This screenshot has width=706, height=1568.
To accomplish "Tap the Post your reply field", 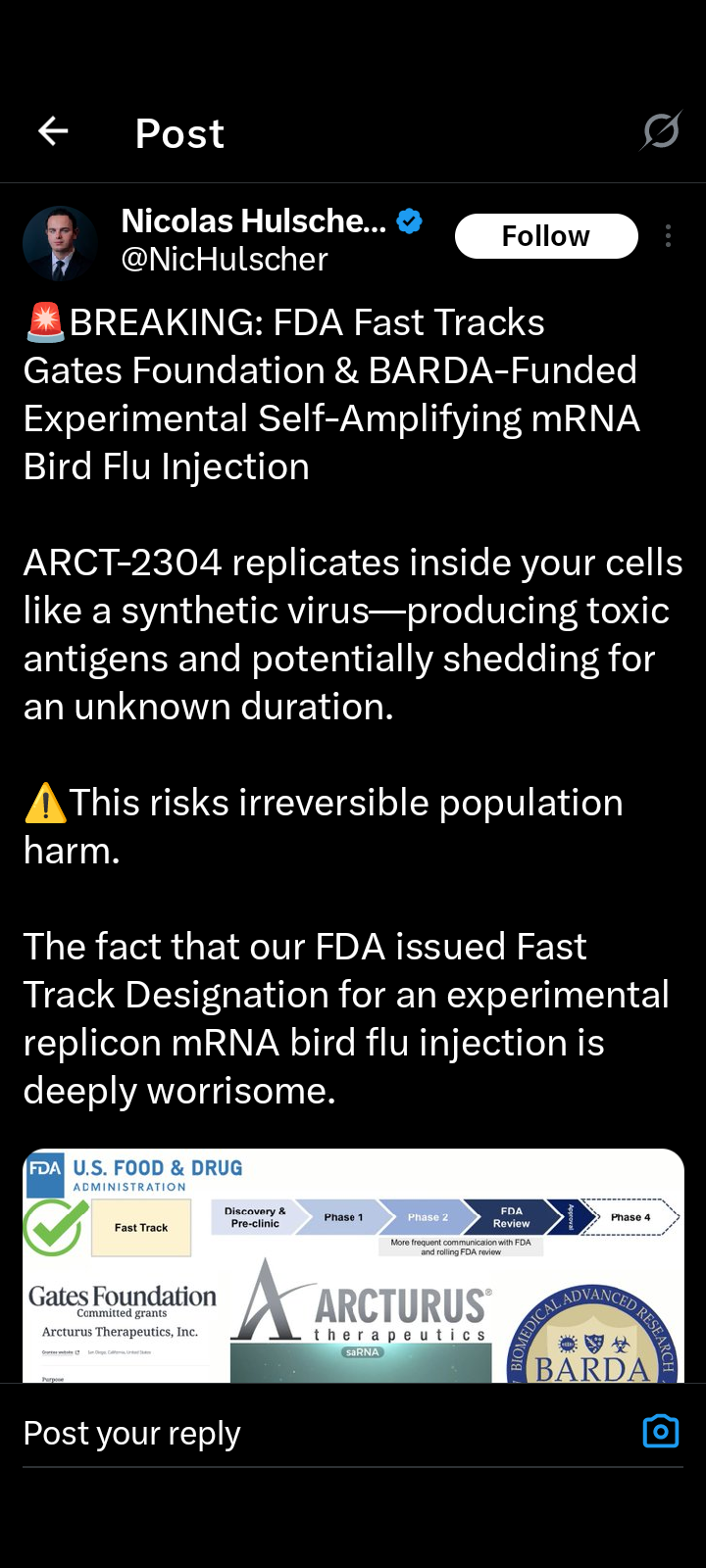I will point(324,1433).
